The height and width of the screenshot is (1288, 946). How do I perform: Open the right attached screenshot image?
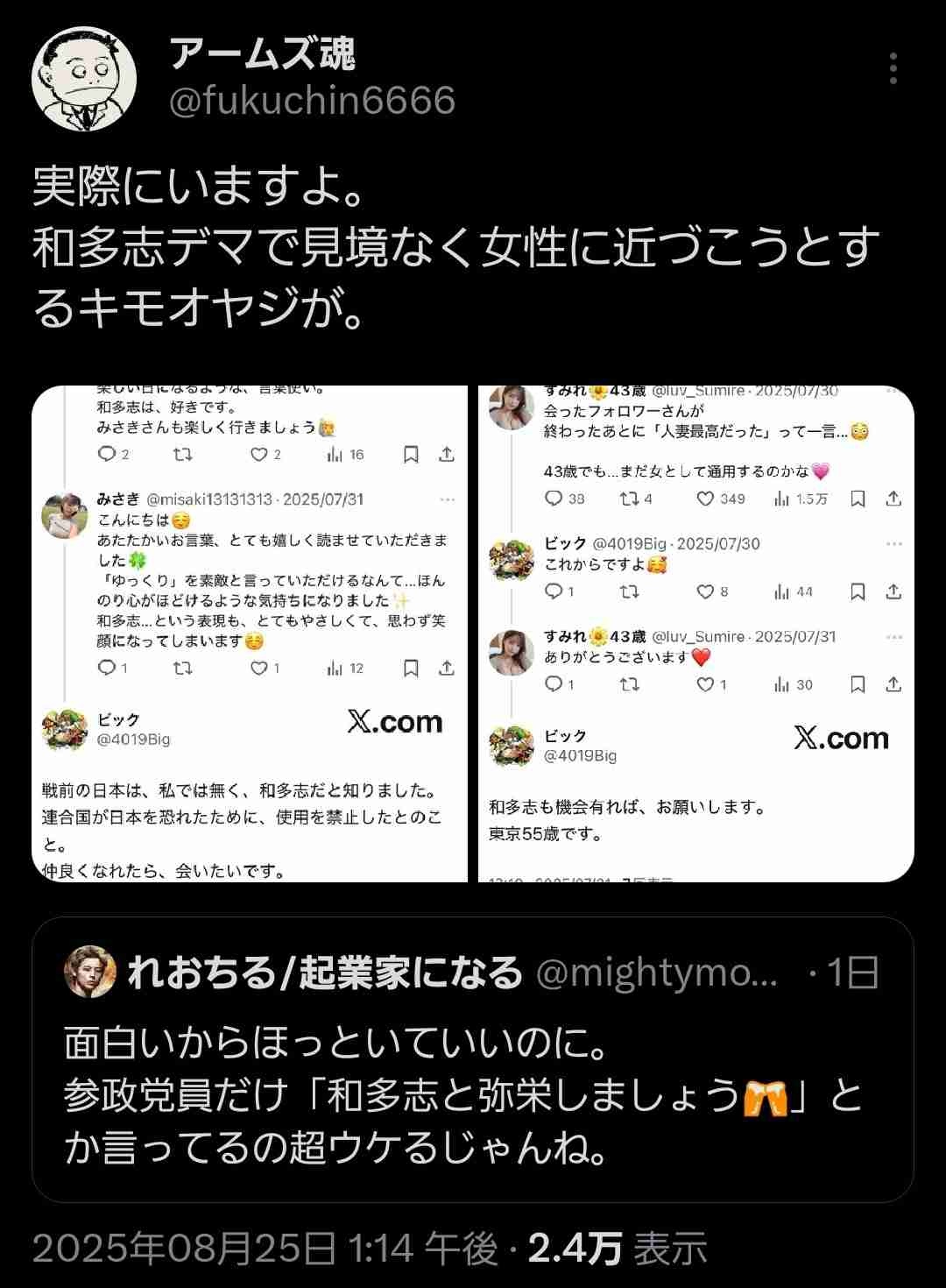click(x=696, y=633)
